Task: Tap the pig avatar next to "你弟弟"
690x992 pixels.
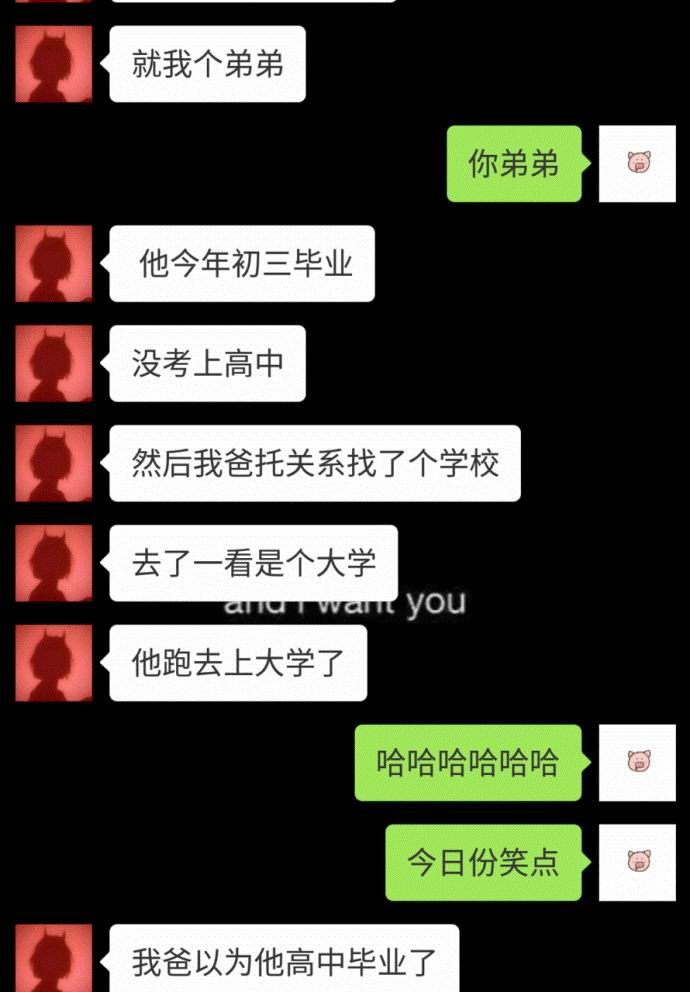Action: tap(637, 164)
